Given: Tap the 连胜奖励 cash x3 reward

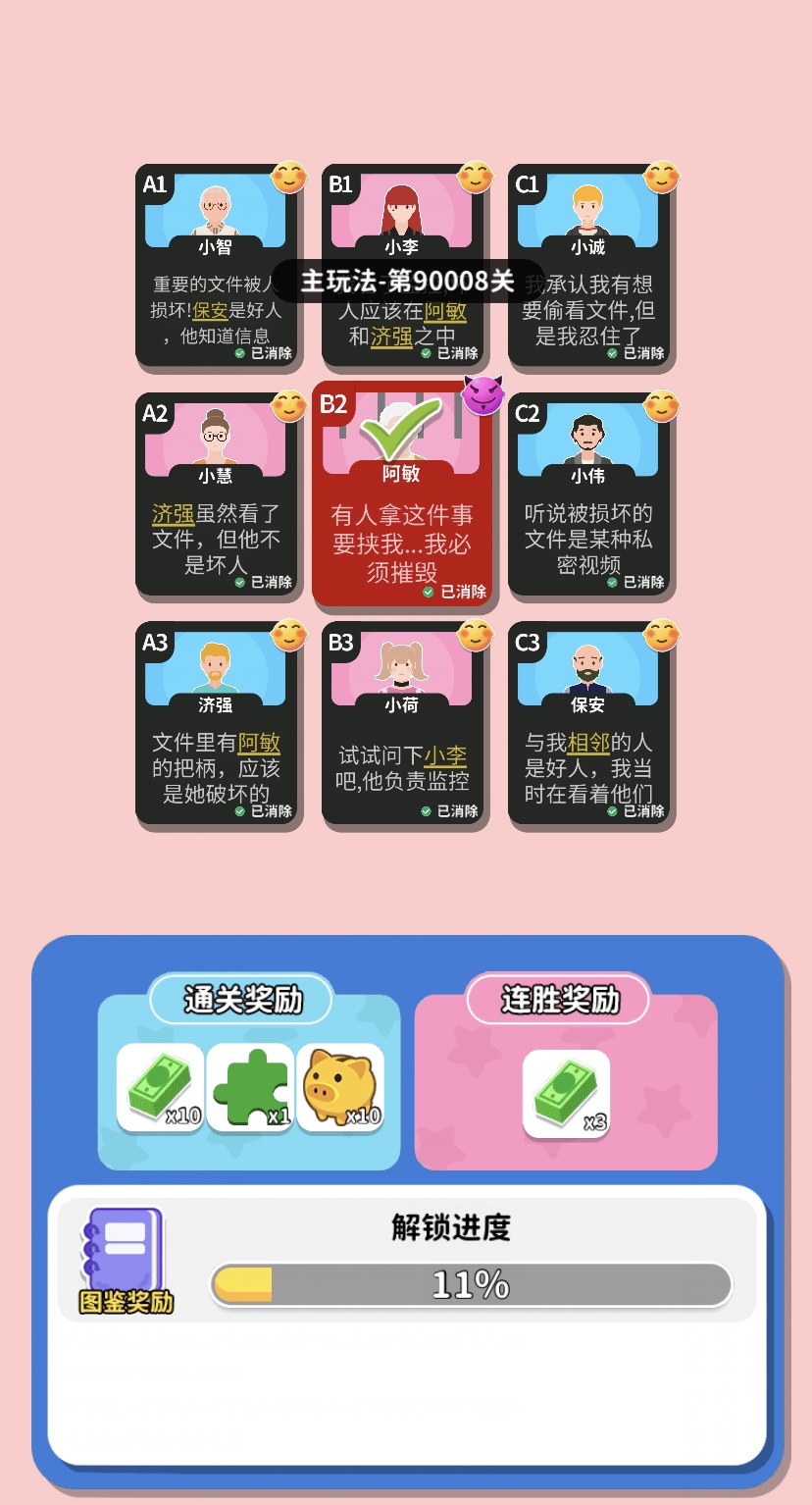Looking at the screenshot, I should [x=566, y=1094].
